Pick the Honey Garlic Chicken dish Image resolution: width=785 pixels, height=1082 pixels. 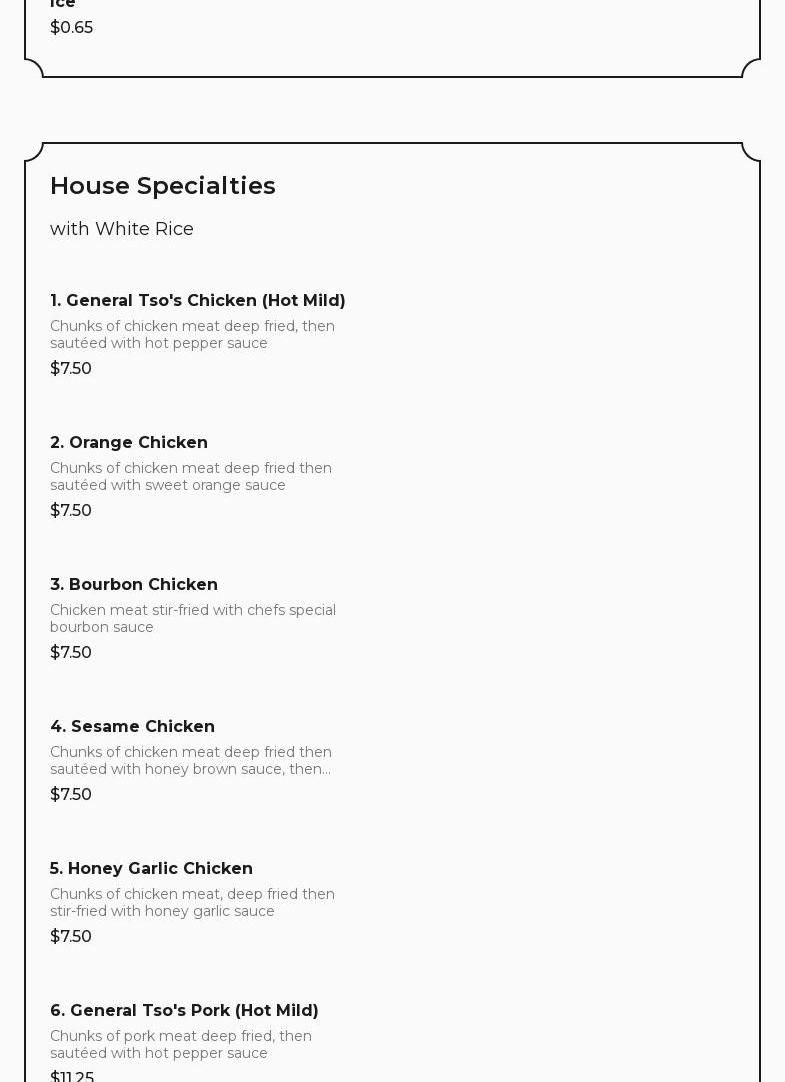click(x=151, y=869)
